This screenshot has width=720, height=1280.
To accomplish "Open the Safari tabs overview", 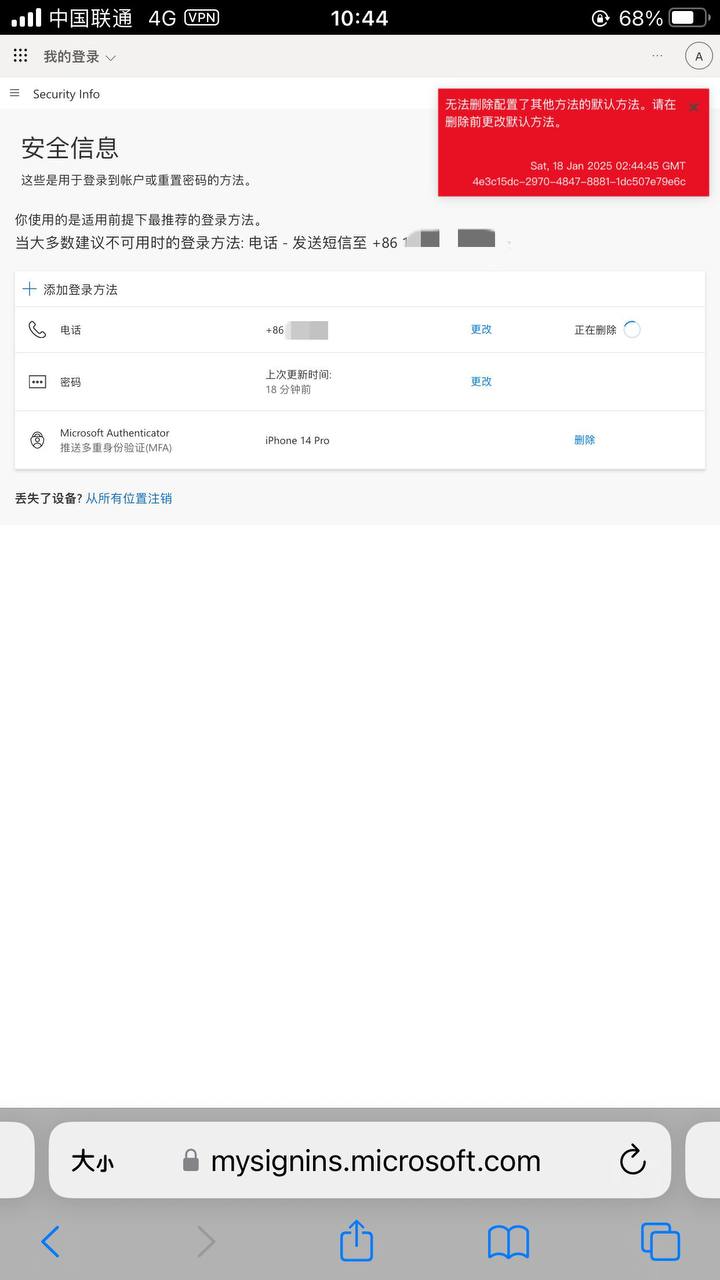I will [660, 1242].
